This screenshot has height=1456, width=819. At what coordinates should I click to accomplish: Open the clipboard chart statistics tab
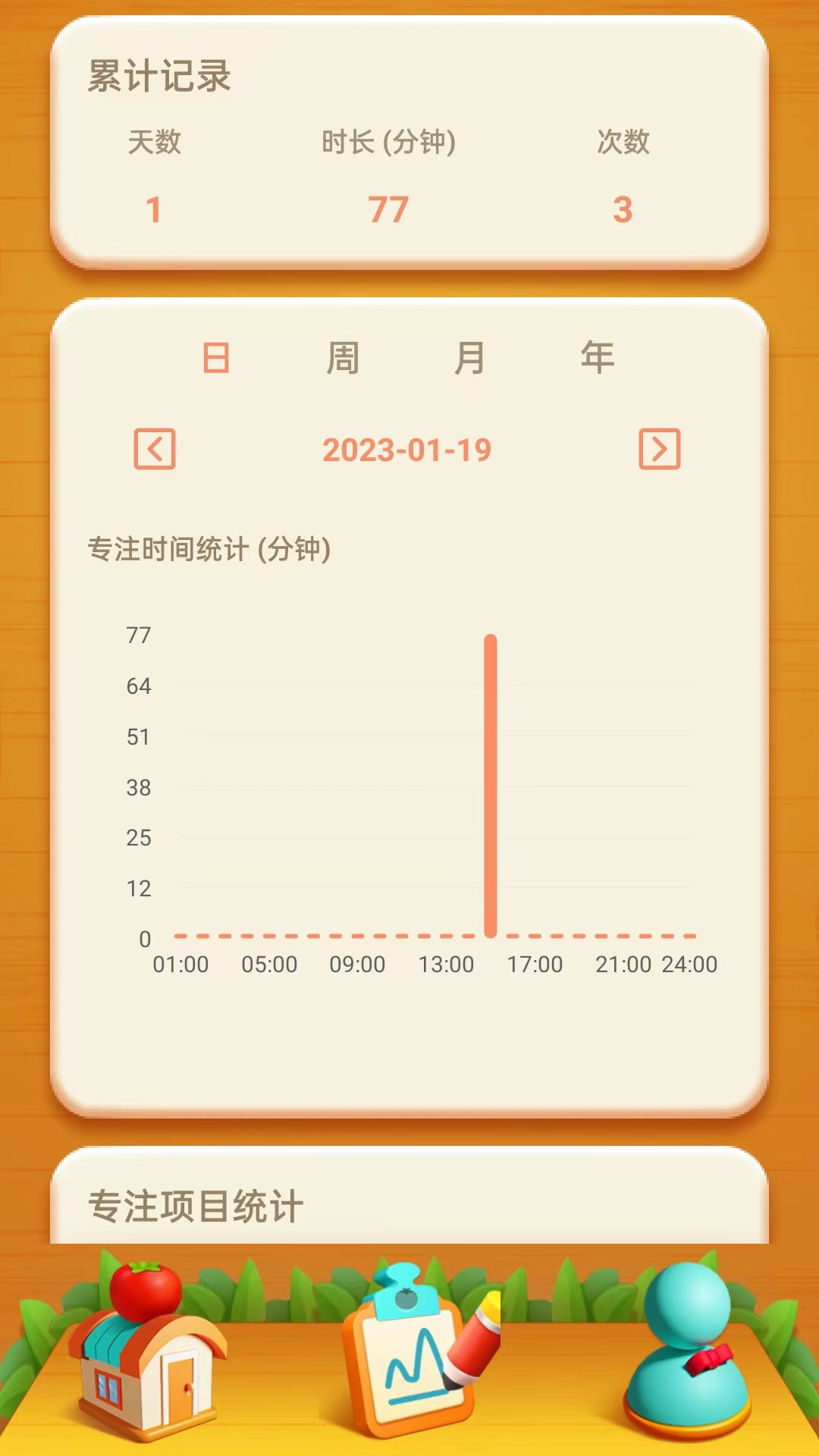tap(421, 1351)
